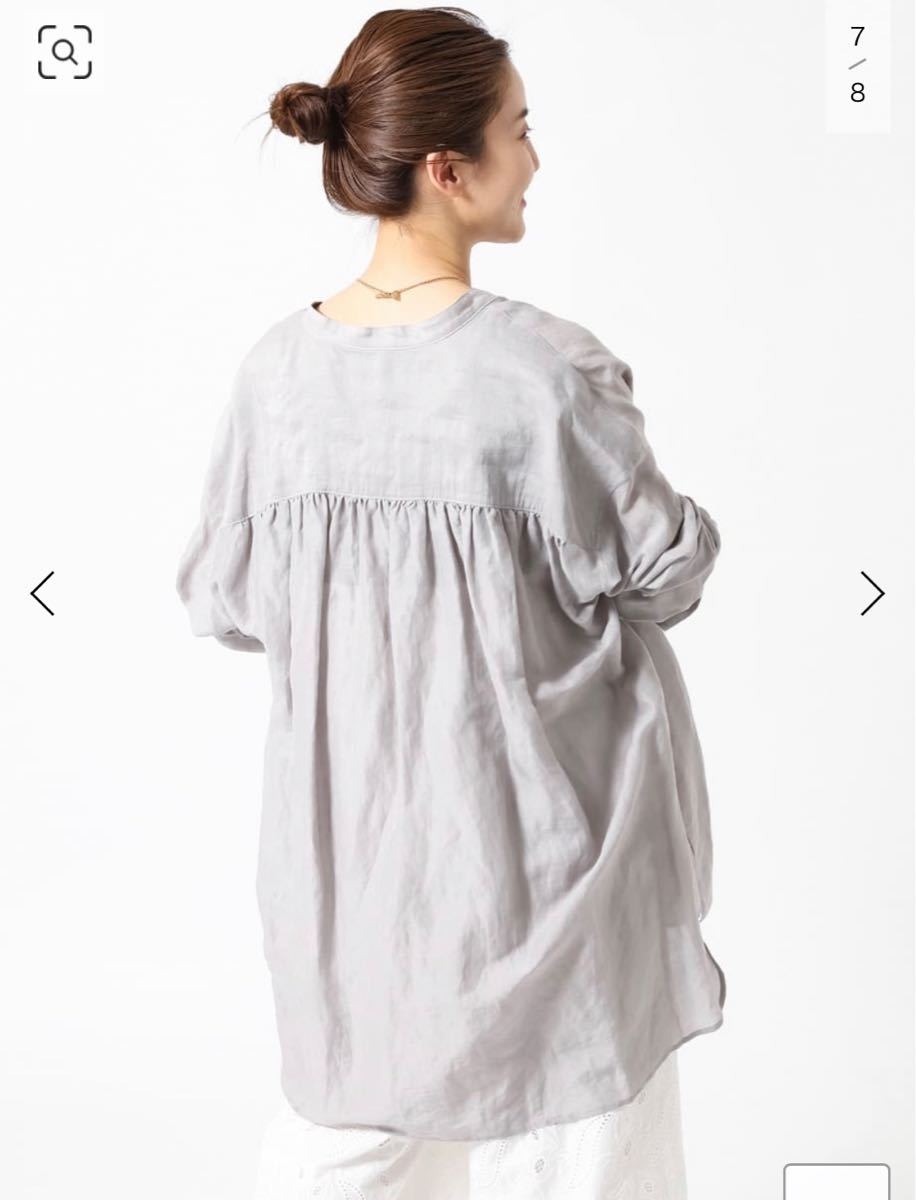Open the image search icon
Viewport: 916px width, 1200px height.
(x=65, y=52)
